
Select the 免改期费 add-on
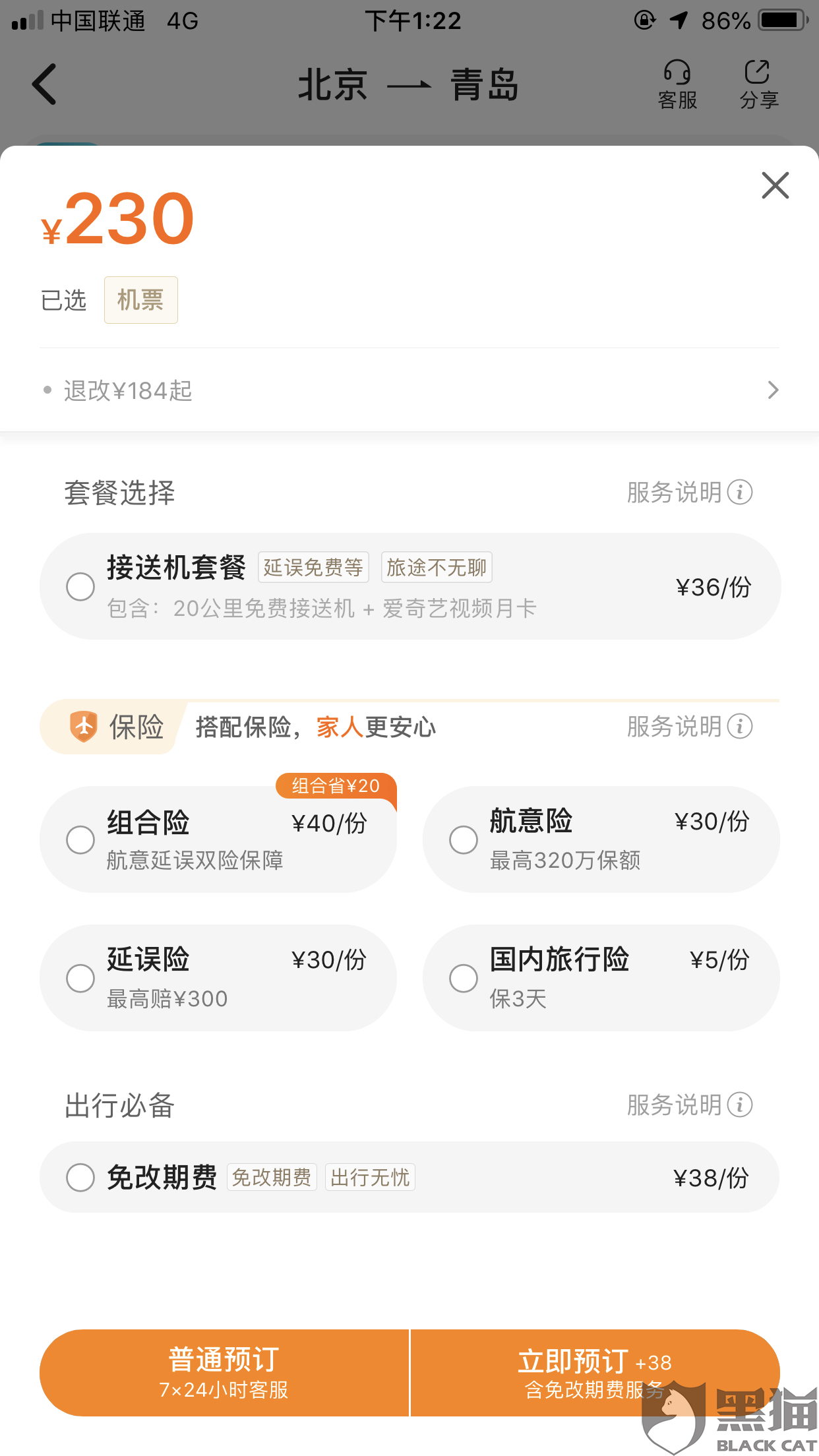(x=80, y=1177)
